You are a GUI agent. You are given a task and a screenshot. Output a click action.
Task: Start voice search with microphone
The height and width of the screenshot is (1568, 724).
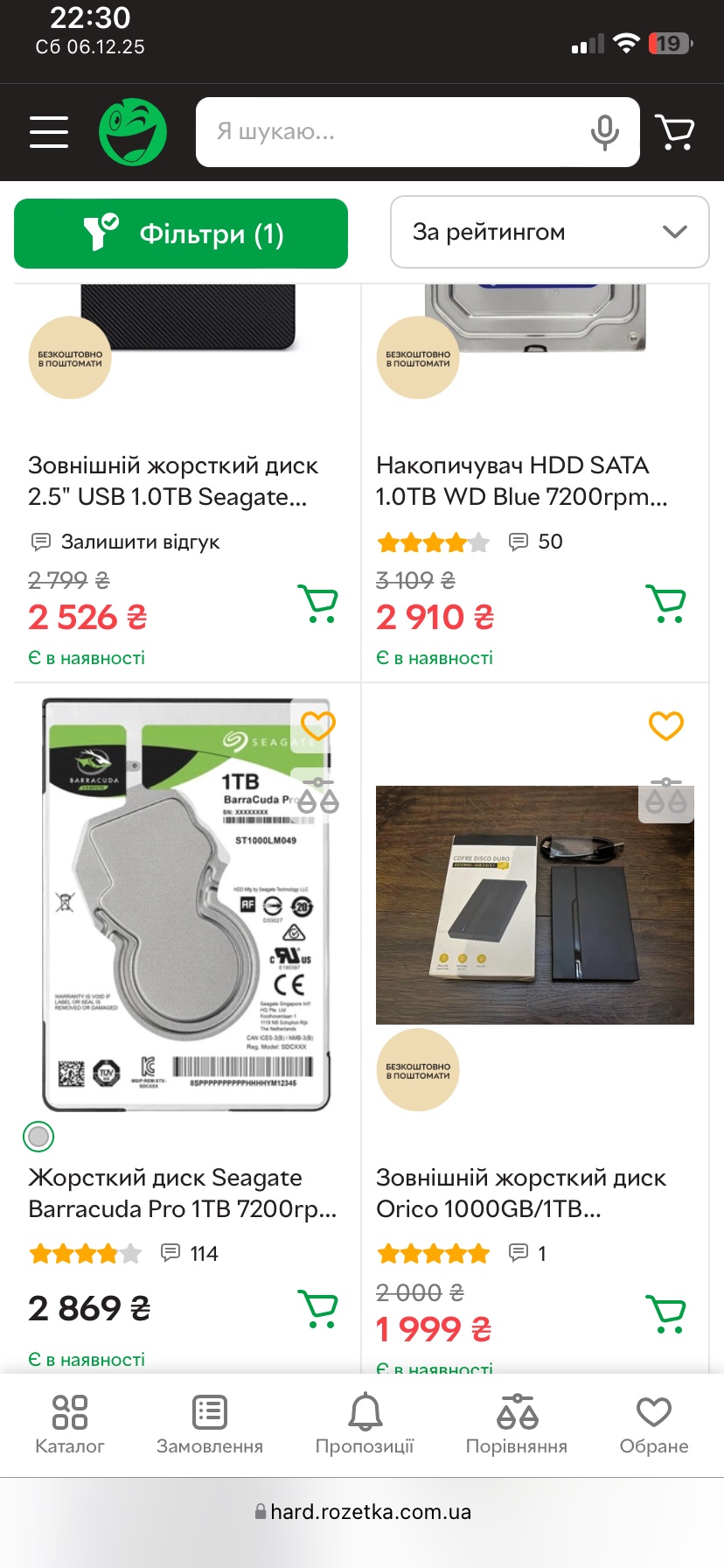coord(604,132)
